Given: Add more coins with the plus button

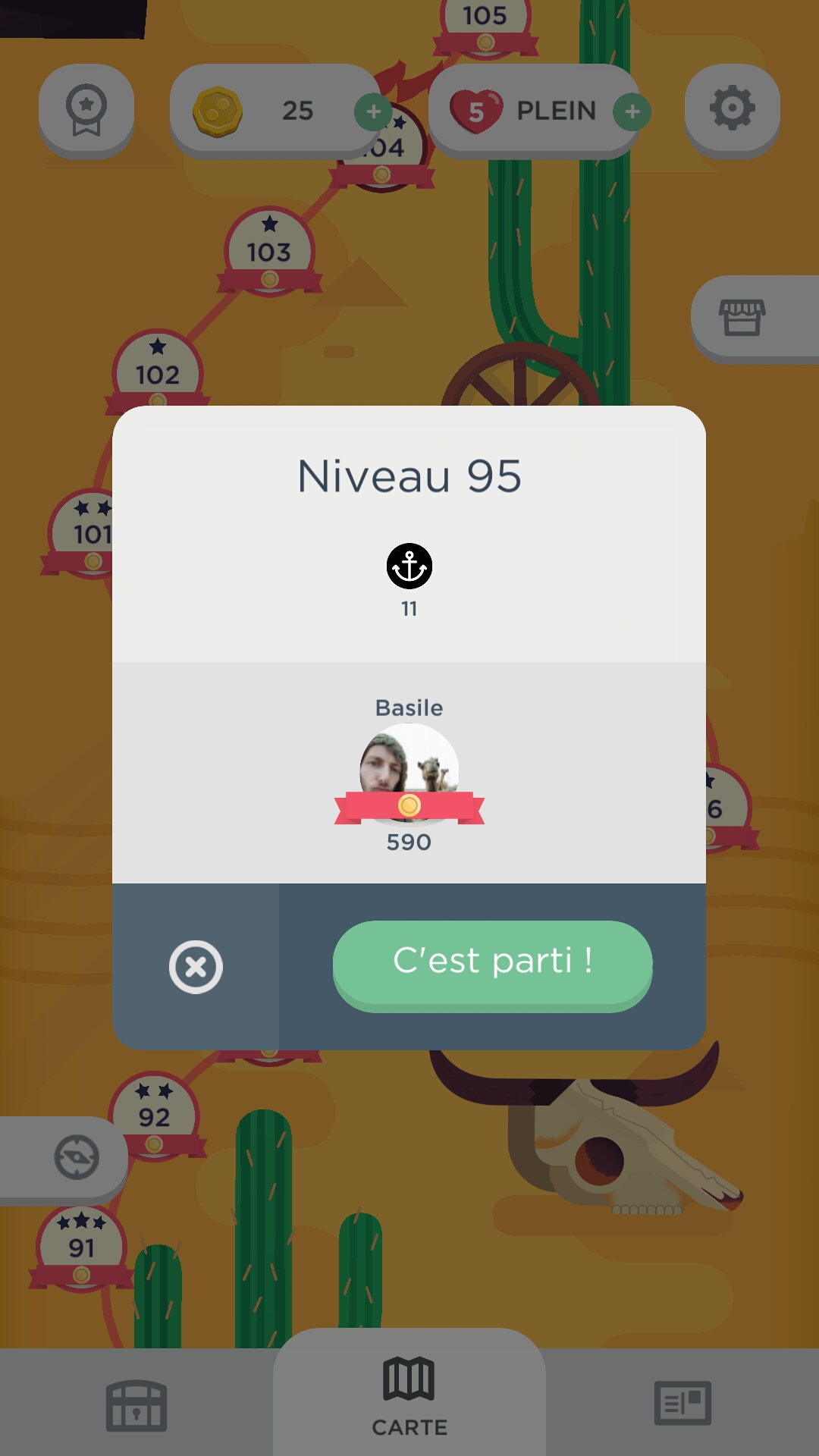Looking at the screenshot, I should pos(373,112).
